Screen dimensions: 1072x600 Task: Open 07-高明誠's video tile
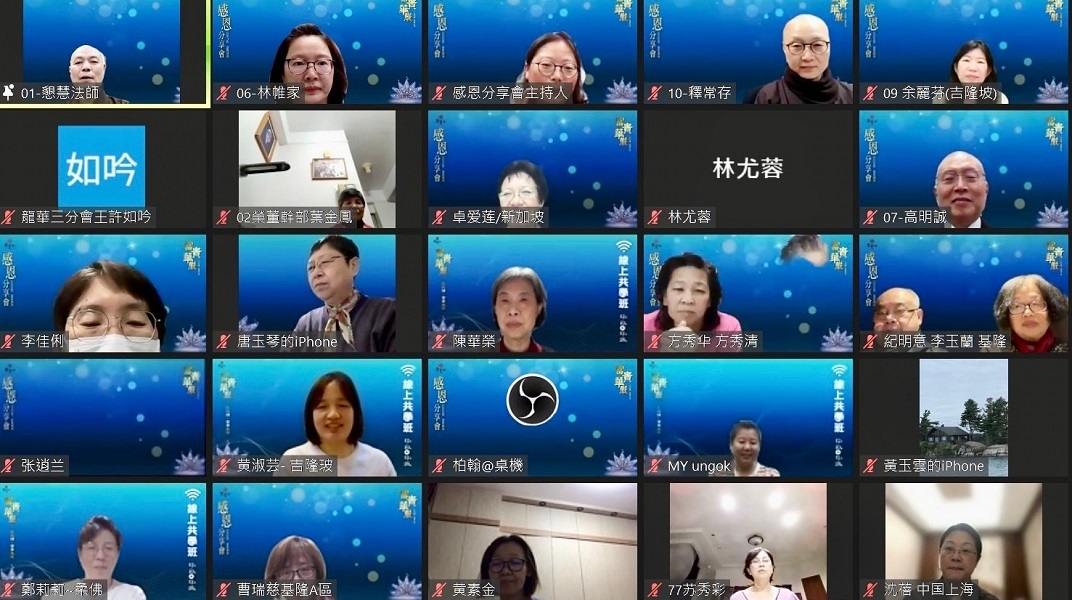tap(964, 166)
